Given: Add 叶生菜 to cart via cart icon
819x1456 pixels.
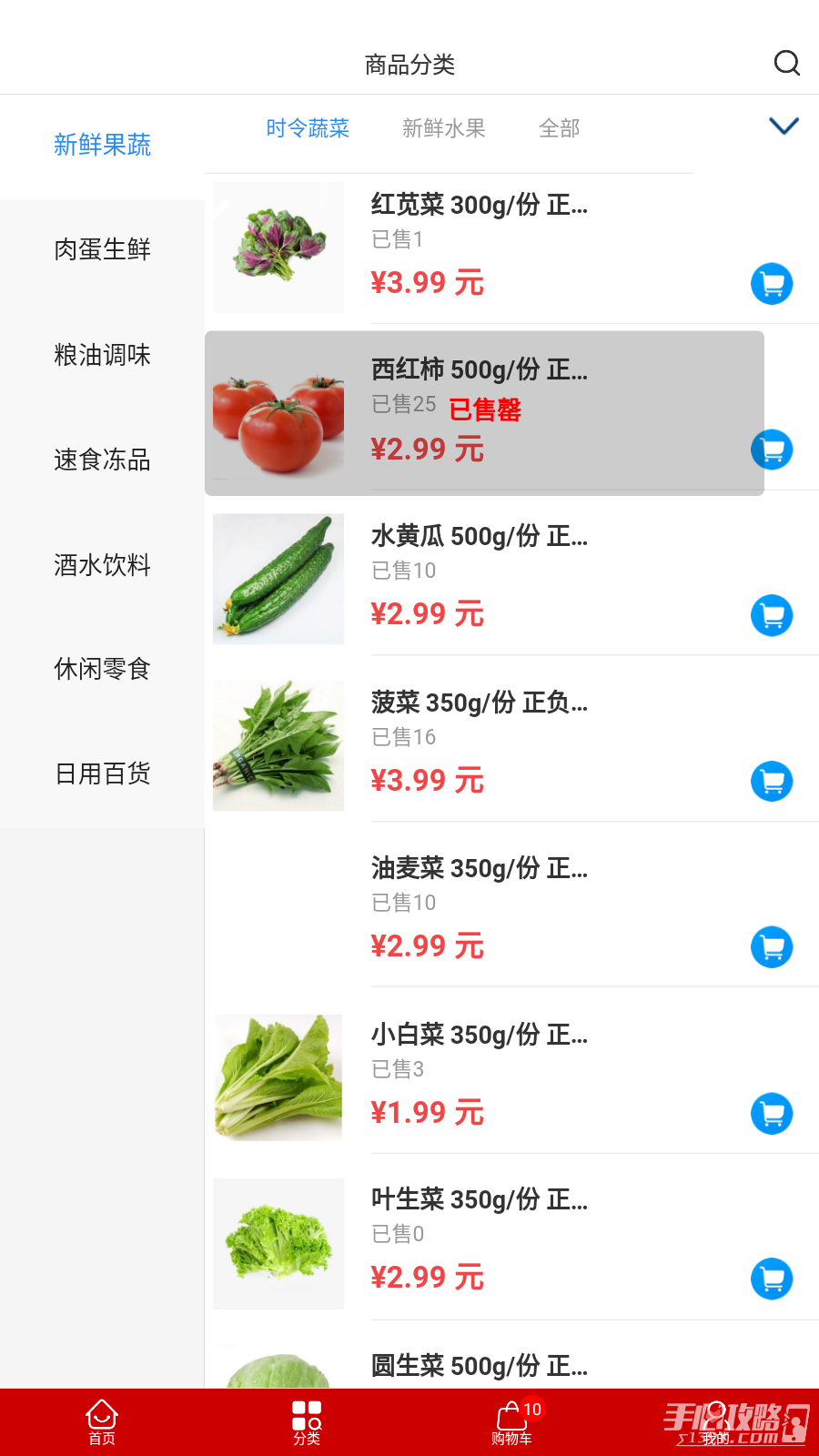Looking at the screenshot, I should point(771,1279).
